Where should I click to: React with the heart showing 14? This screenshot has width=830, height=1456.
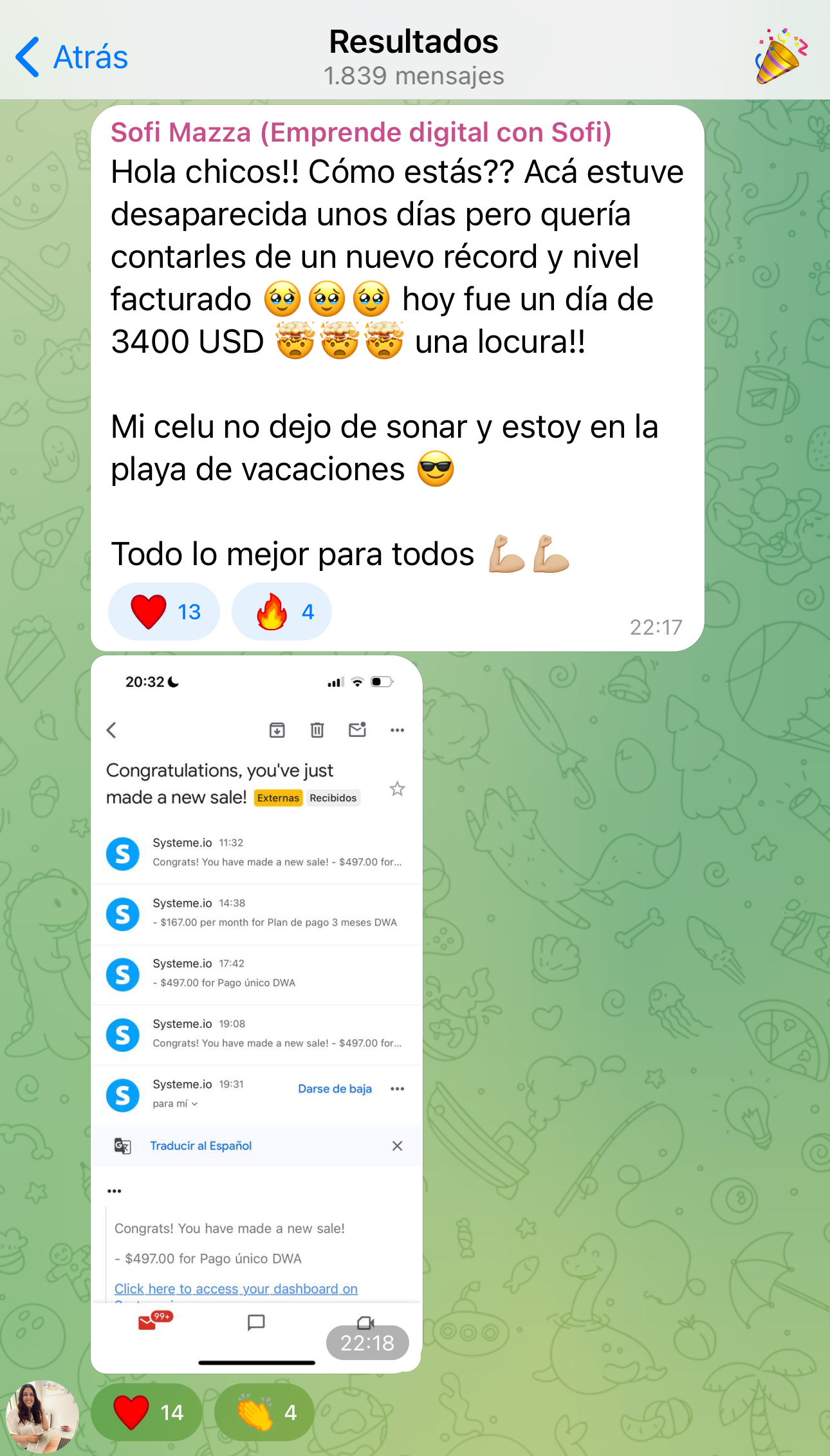coord(147,1412)
